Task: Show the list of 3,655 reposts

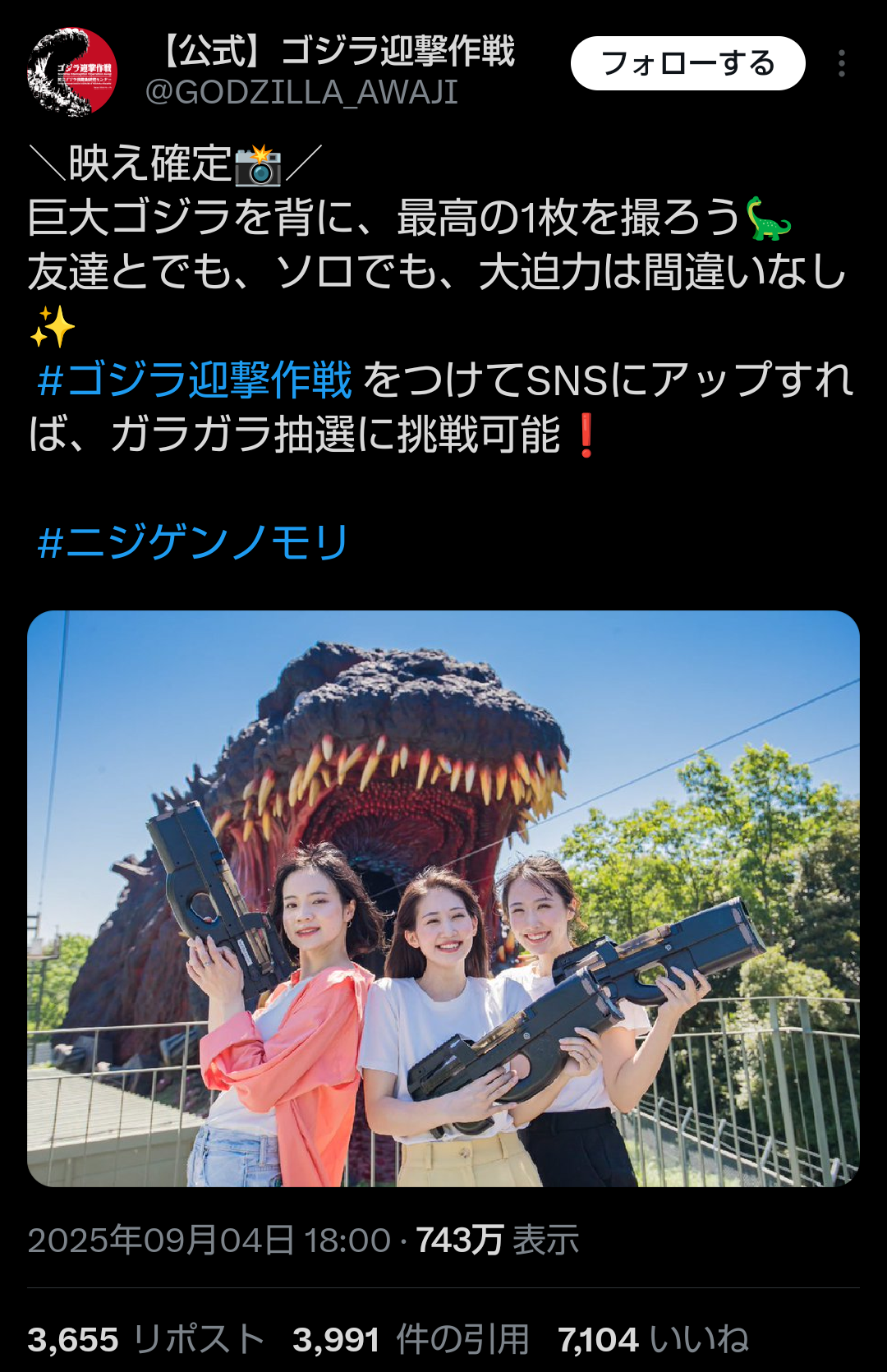Action: [x=146, y=1340]
